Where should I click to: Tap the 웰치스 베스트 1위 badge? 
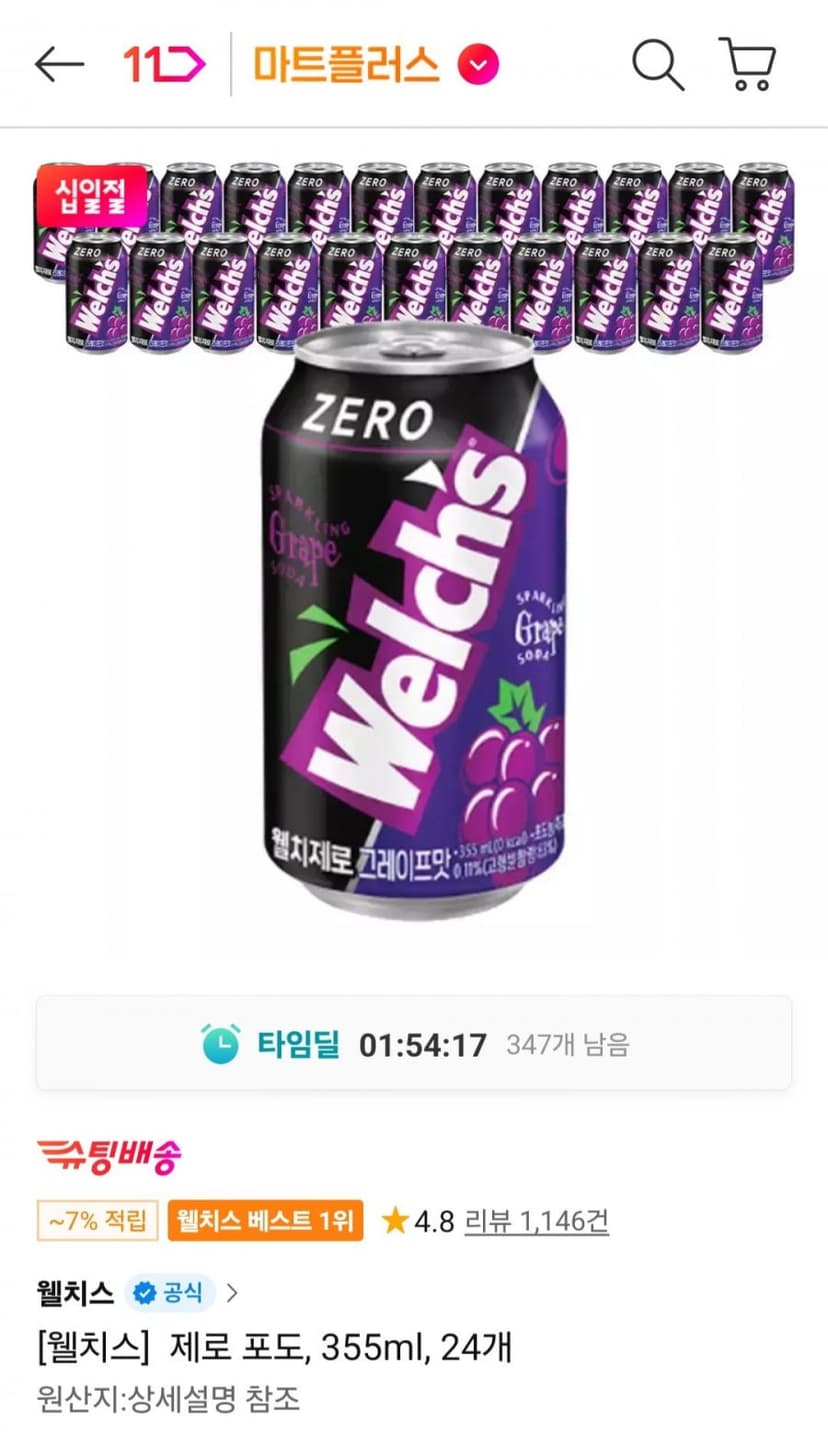[265, 1220]
